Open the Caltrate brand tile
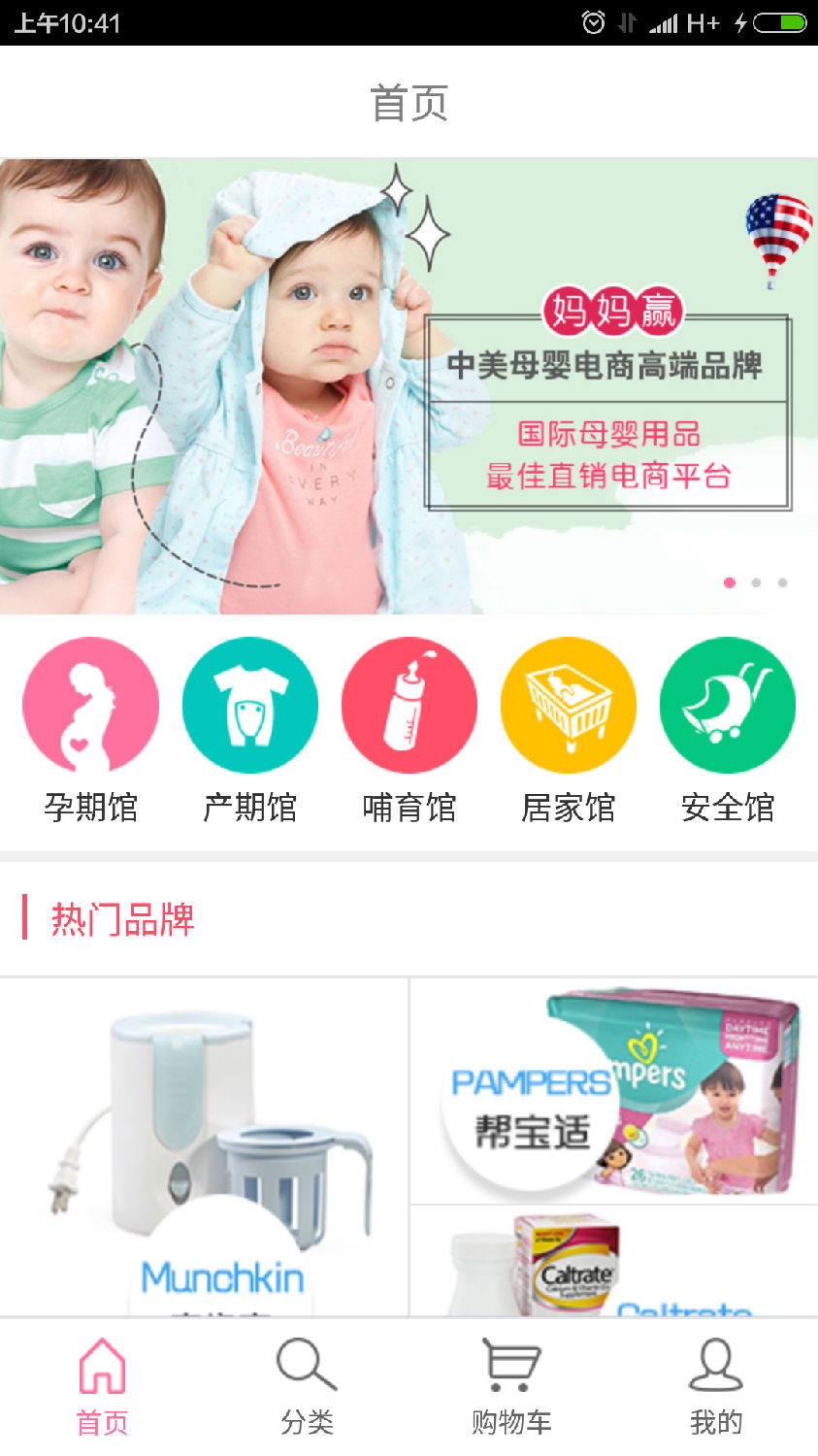This screenshot has width=818, height=1456. point(613,1262)
